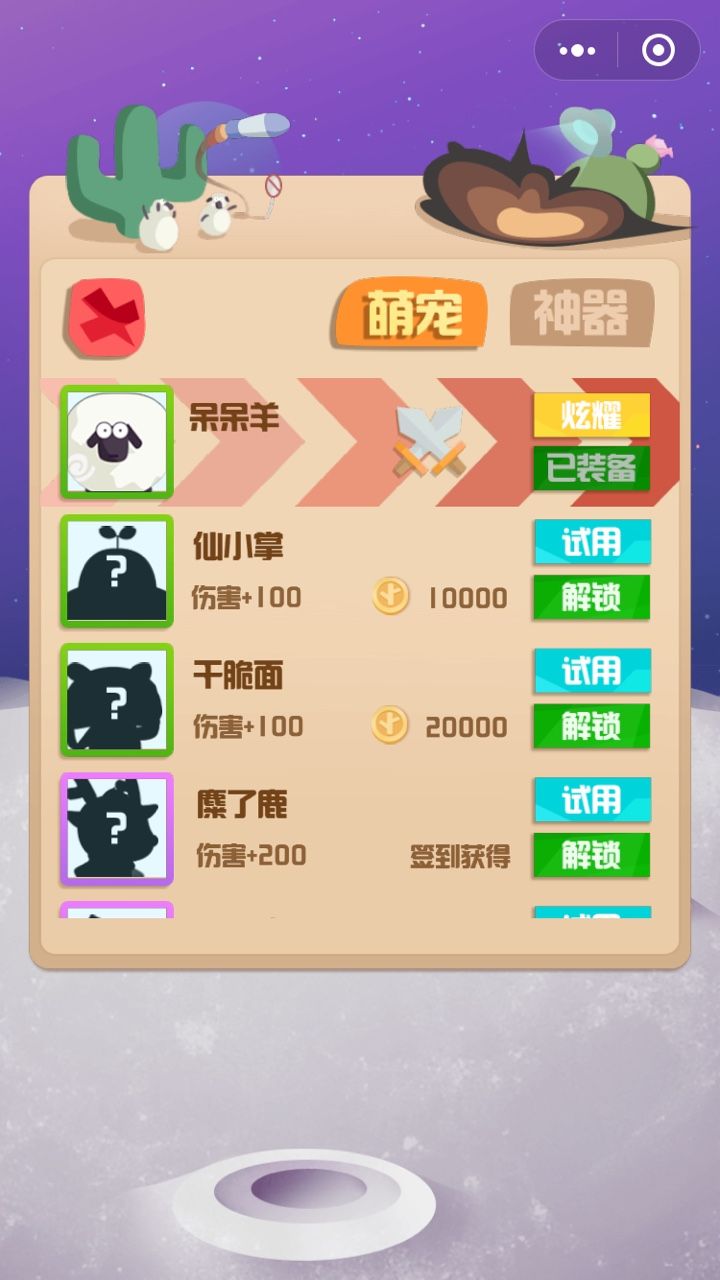The image size is (720, 1280).
Task: Open the mini program more-options menu
Action: tap(578, 50)
